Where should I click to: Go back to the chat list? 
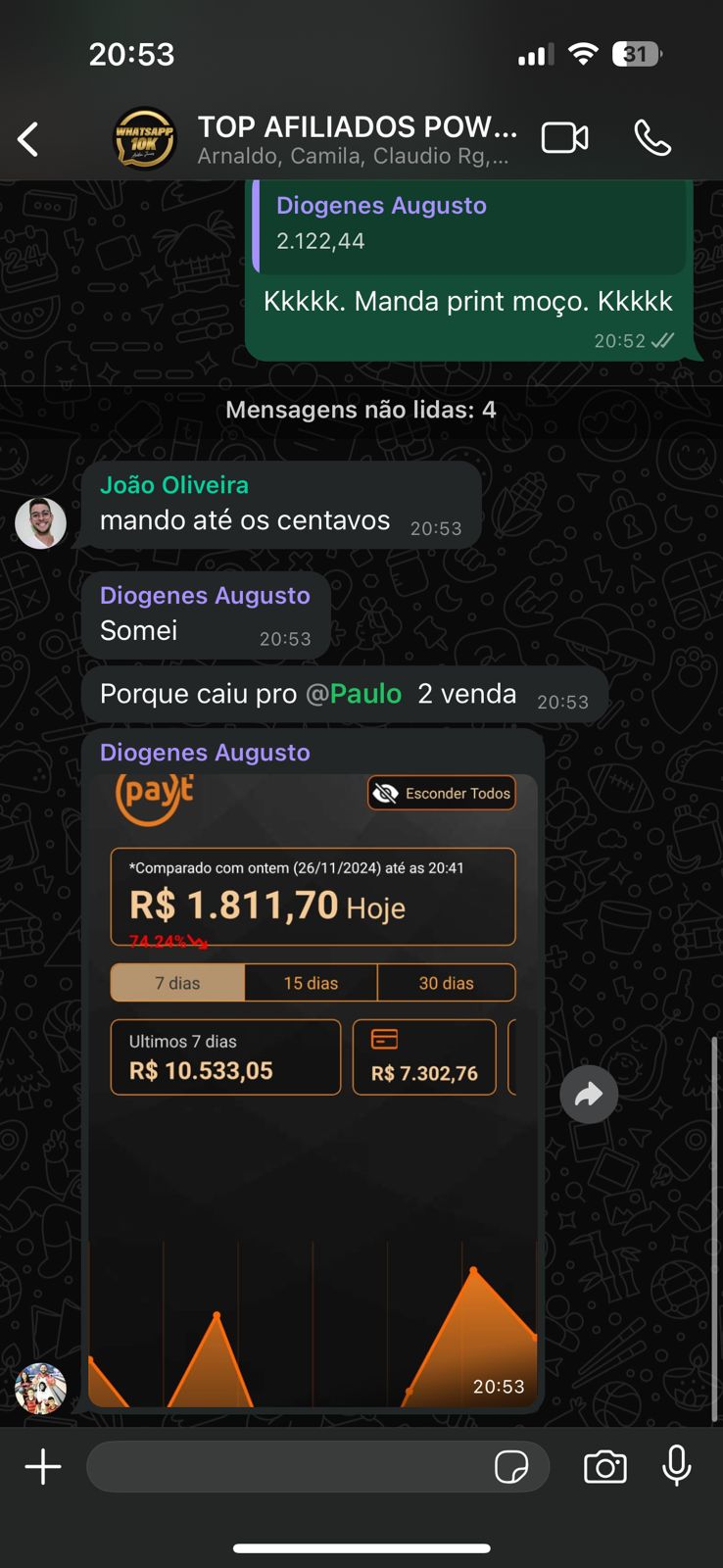click(28, 139)
